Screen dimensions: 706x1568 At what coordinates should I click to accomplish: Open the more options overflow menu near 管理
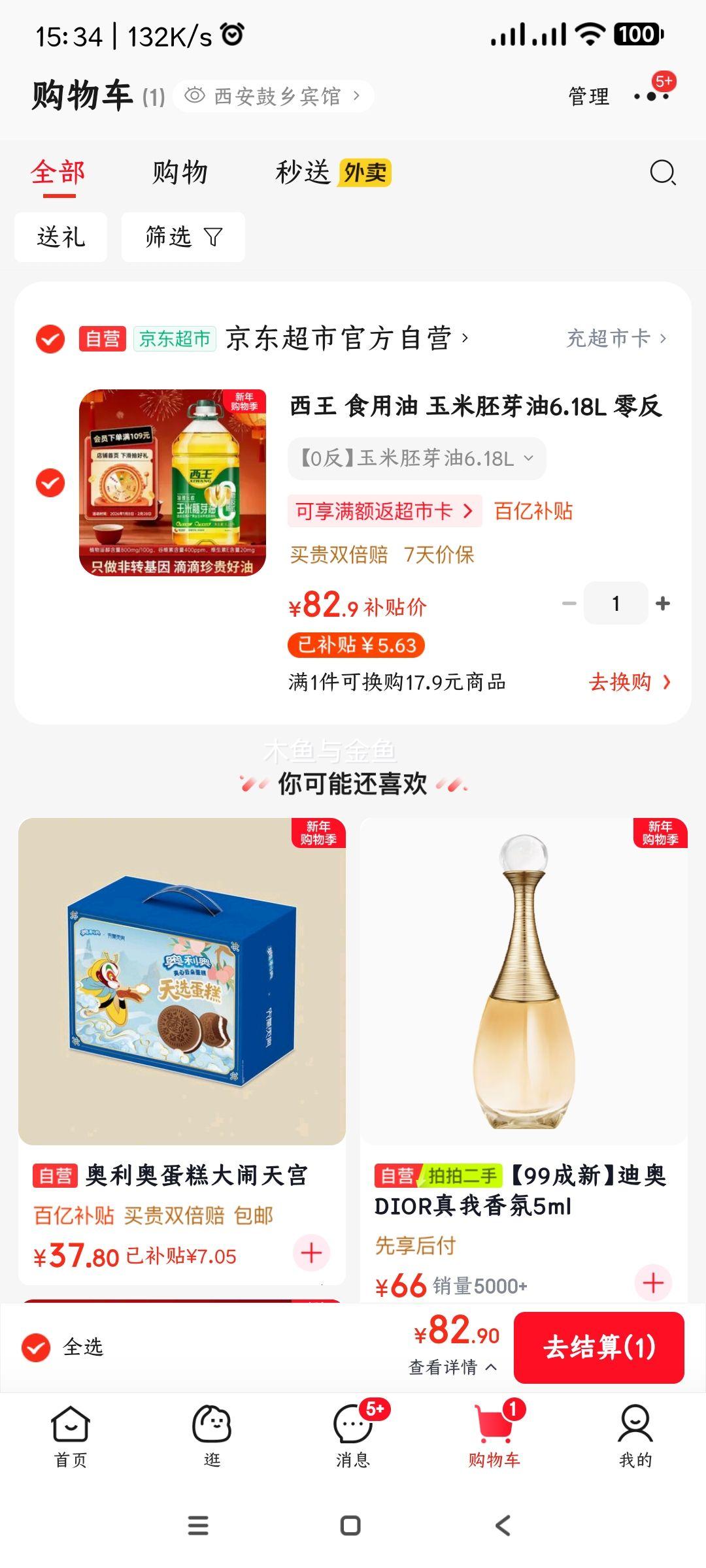pos(650,96)
